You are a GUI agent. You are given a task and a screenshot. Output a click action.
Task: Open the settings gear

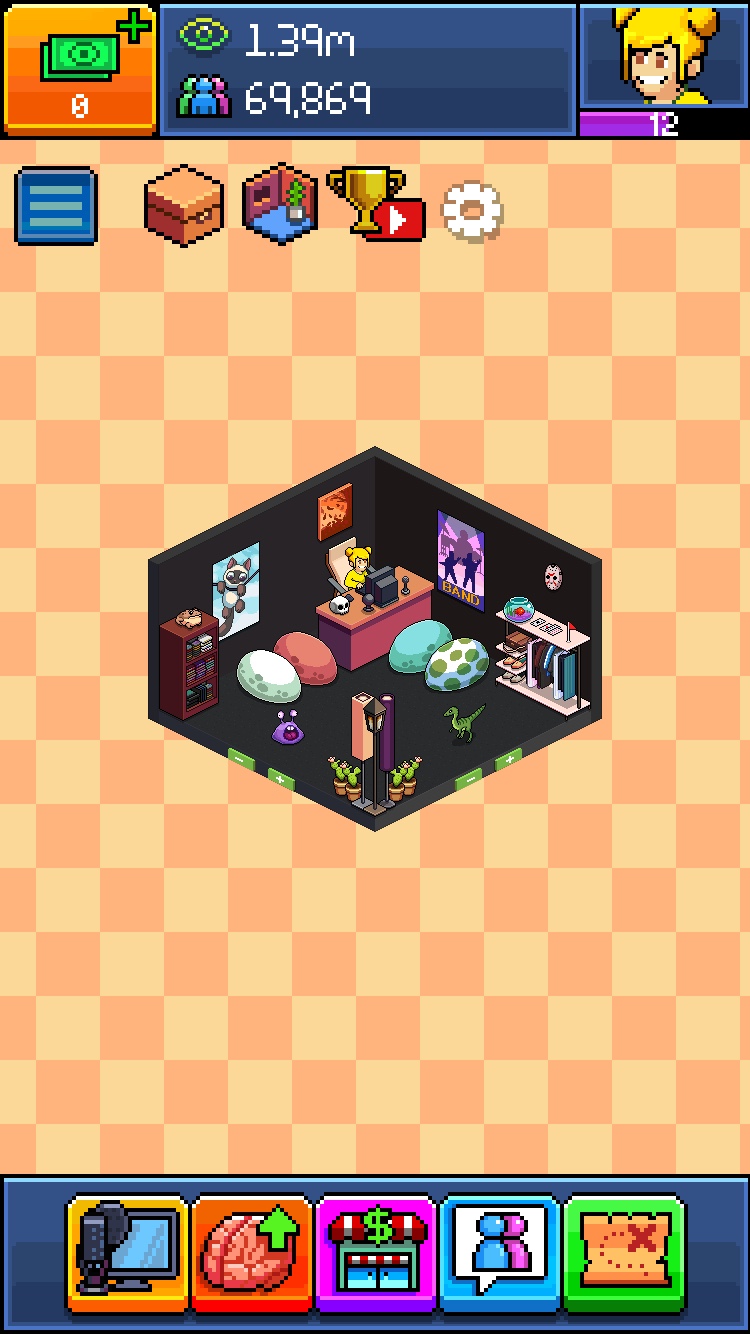472,210
